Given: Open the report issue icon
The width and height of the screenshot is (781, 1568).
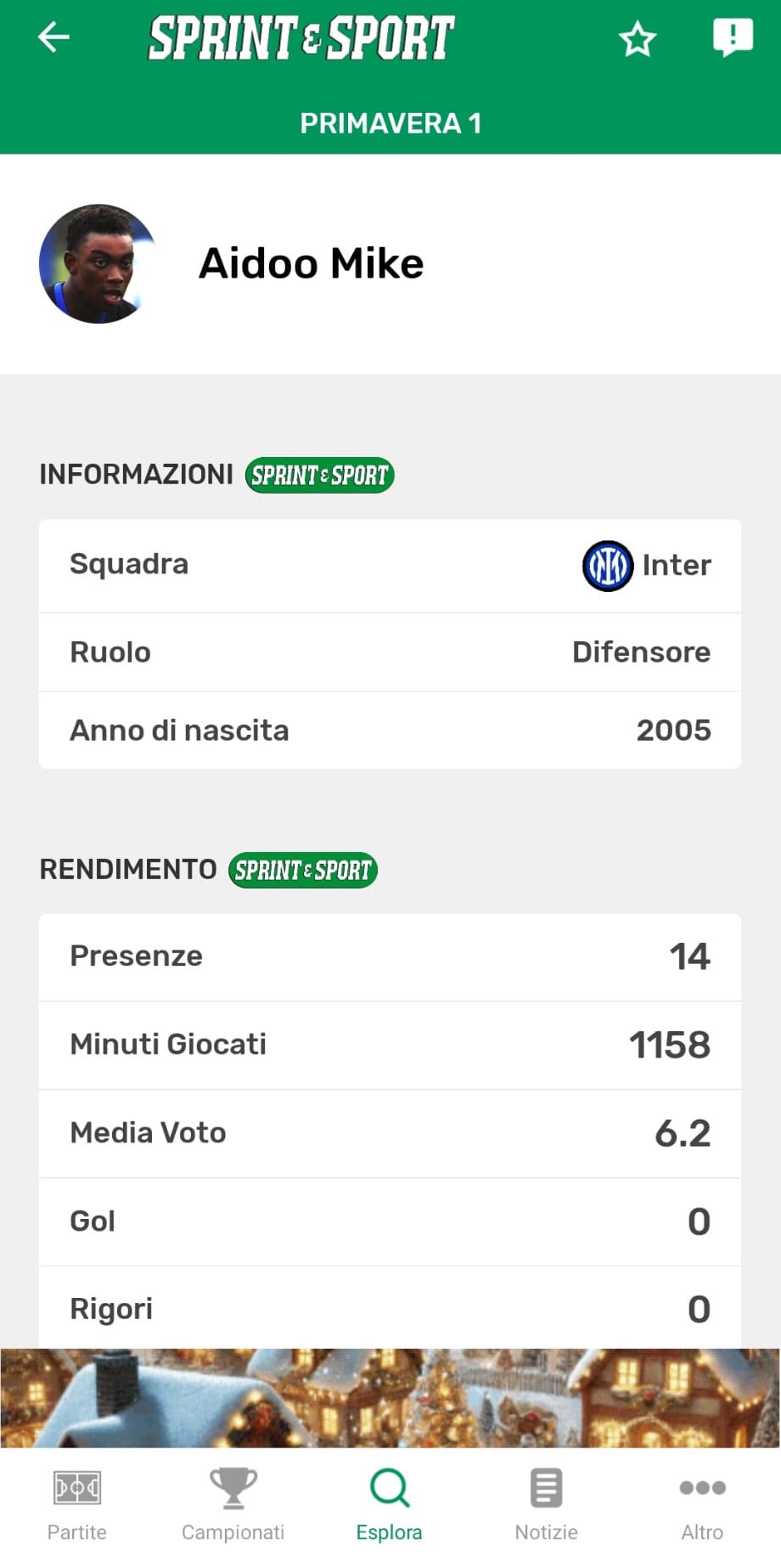Looking at the screenshot, I should [732, 37].
